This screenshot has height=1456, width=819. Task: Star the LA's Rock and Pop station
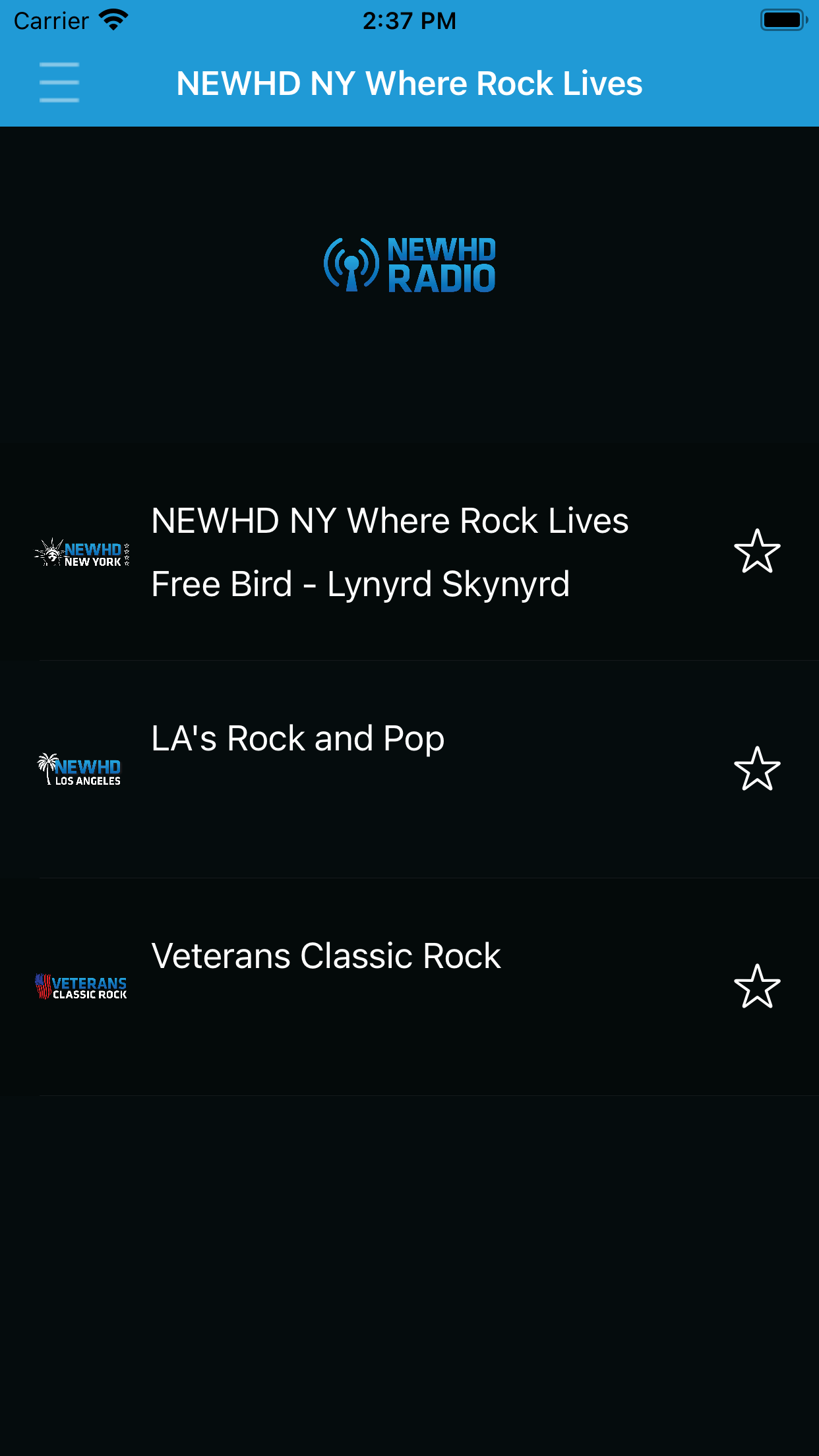click(757, 769)
